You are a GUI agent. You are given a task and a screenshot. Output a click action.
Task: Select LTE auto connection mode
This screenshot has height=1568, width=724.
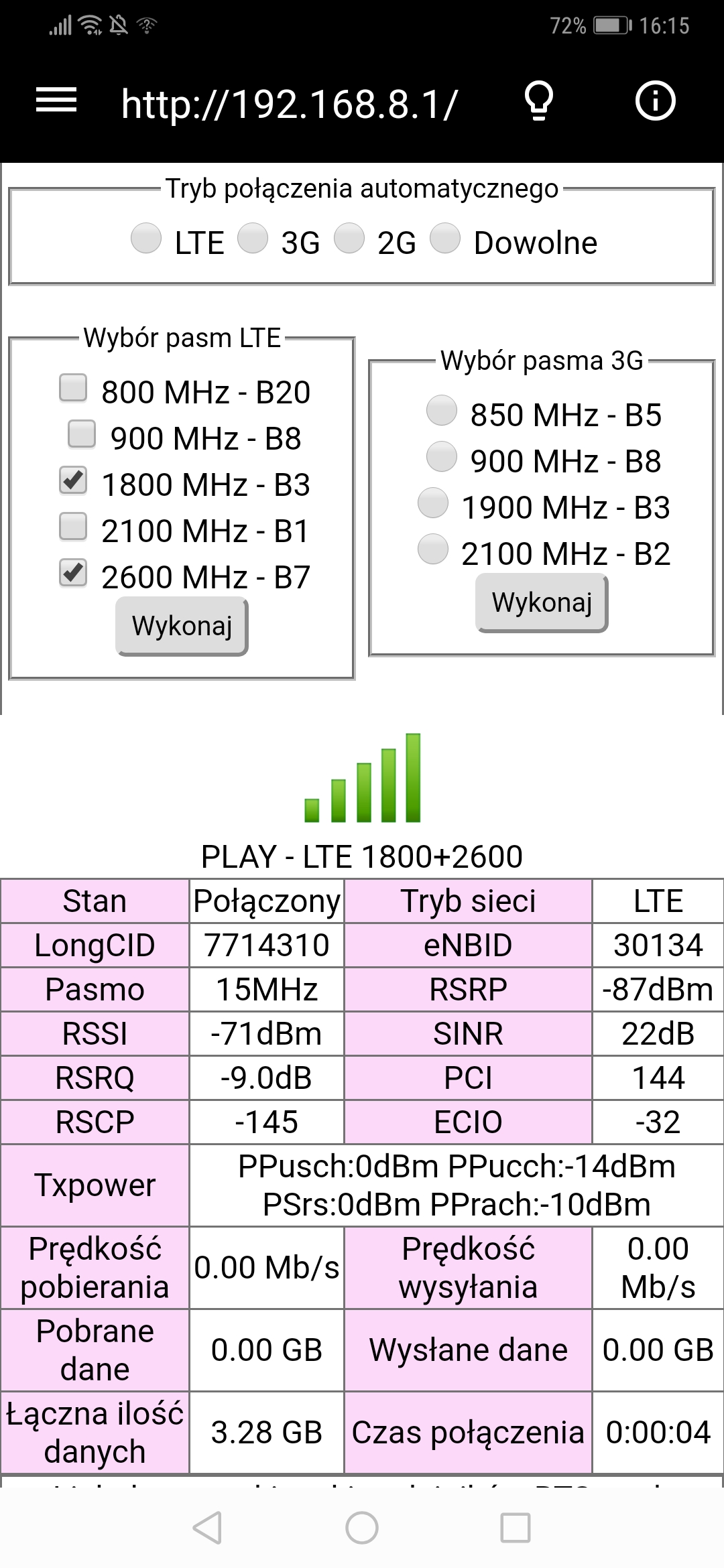tap(146, 238)
